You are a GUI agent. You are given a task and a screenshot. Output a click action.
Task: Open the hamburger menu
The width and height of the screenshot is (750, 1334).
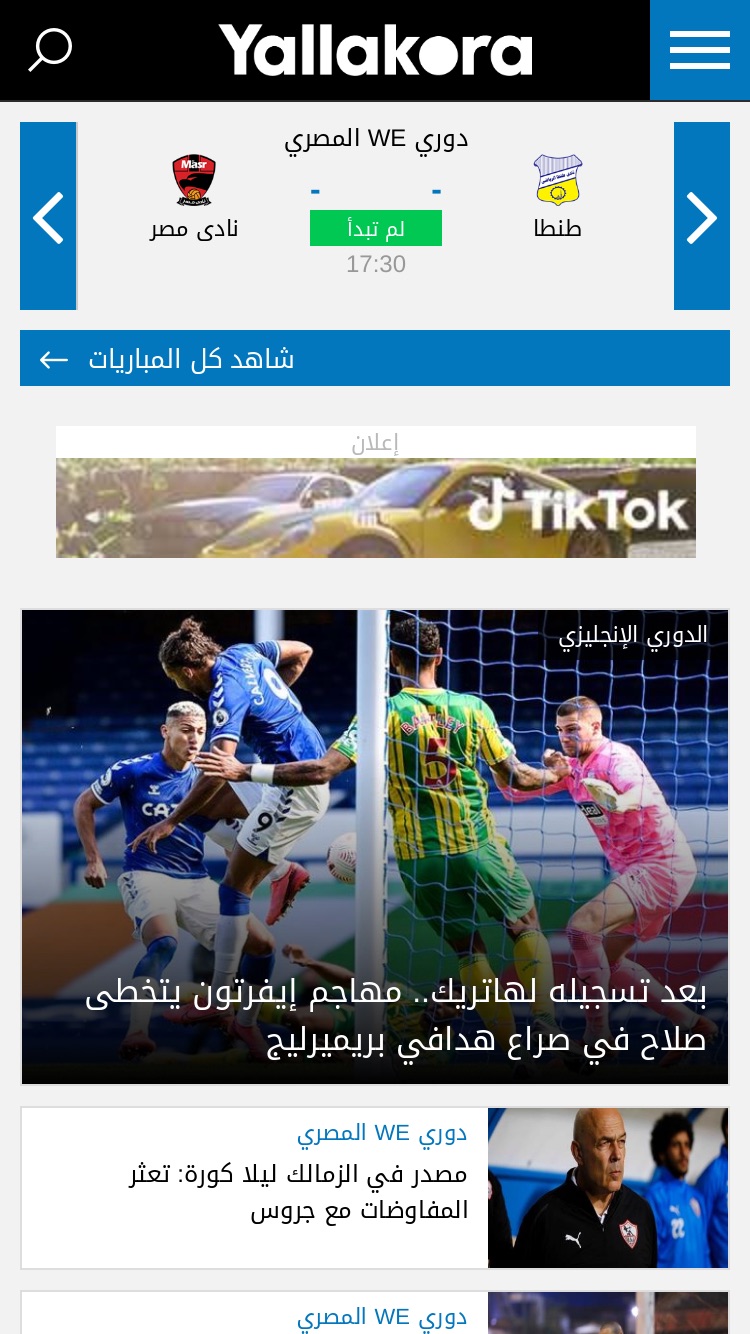pos(700,50)
